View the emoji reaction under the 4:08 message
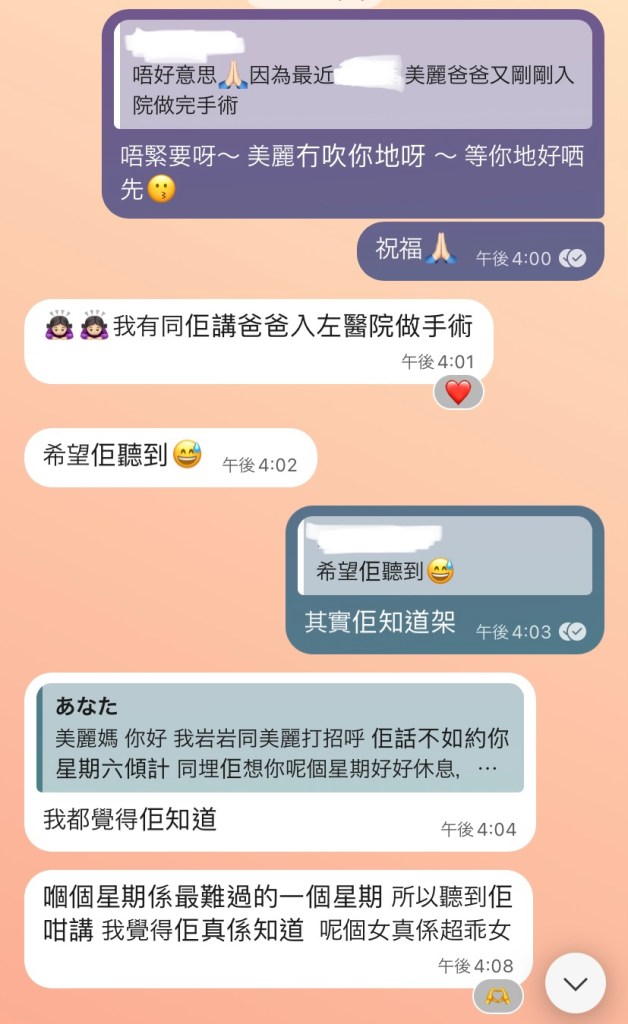This screenshot has height=1024, width=628. tap(497, 995)
